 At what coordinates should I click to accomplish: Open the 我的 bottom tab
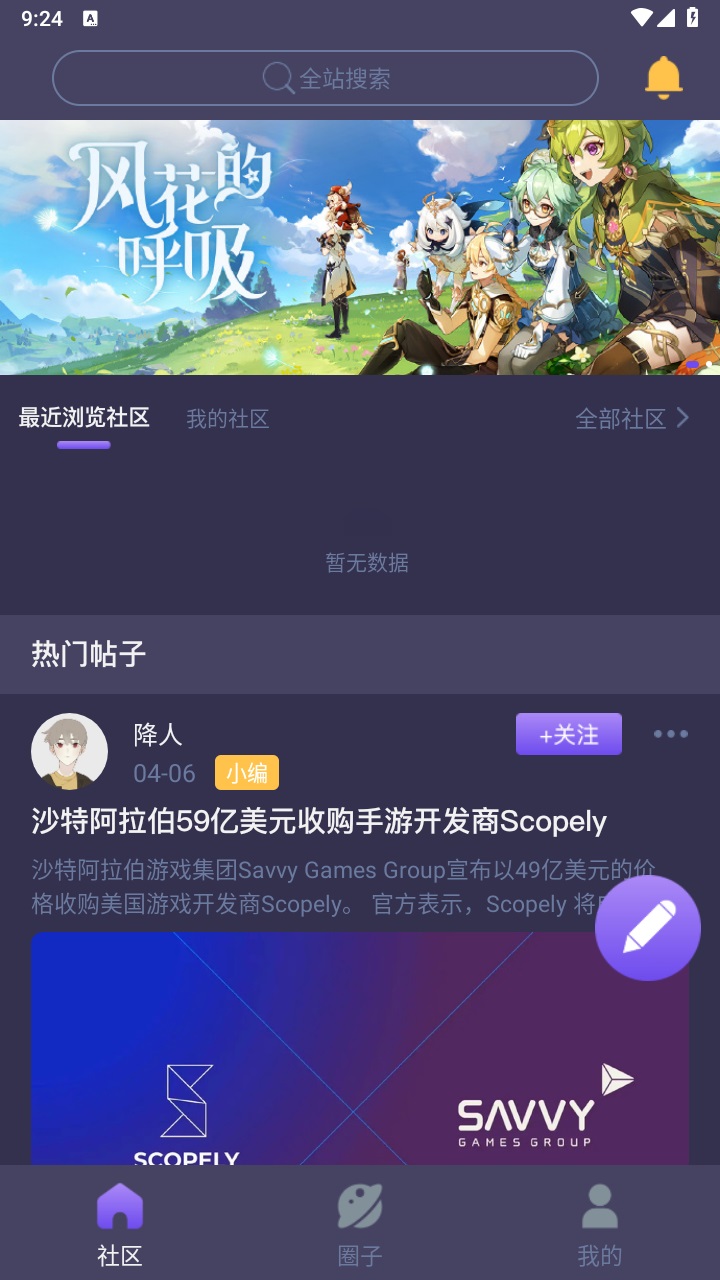point(599,1222)
